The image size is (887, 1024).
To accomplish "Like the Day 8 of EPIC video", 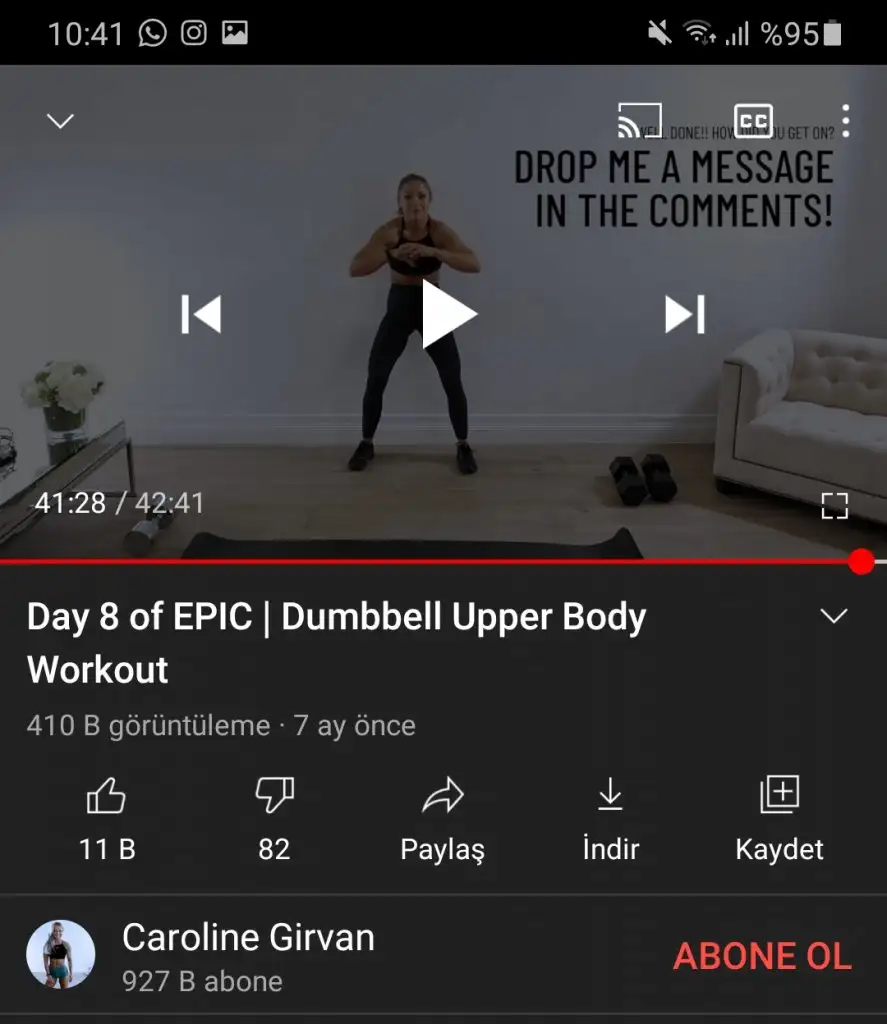I will click(x=107, y=797).
